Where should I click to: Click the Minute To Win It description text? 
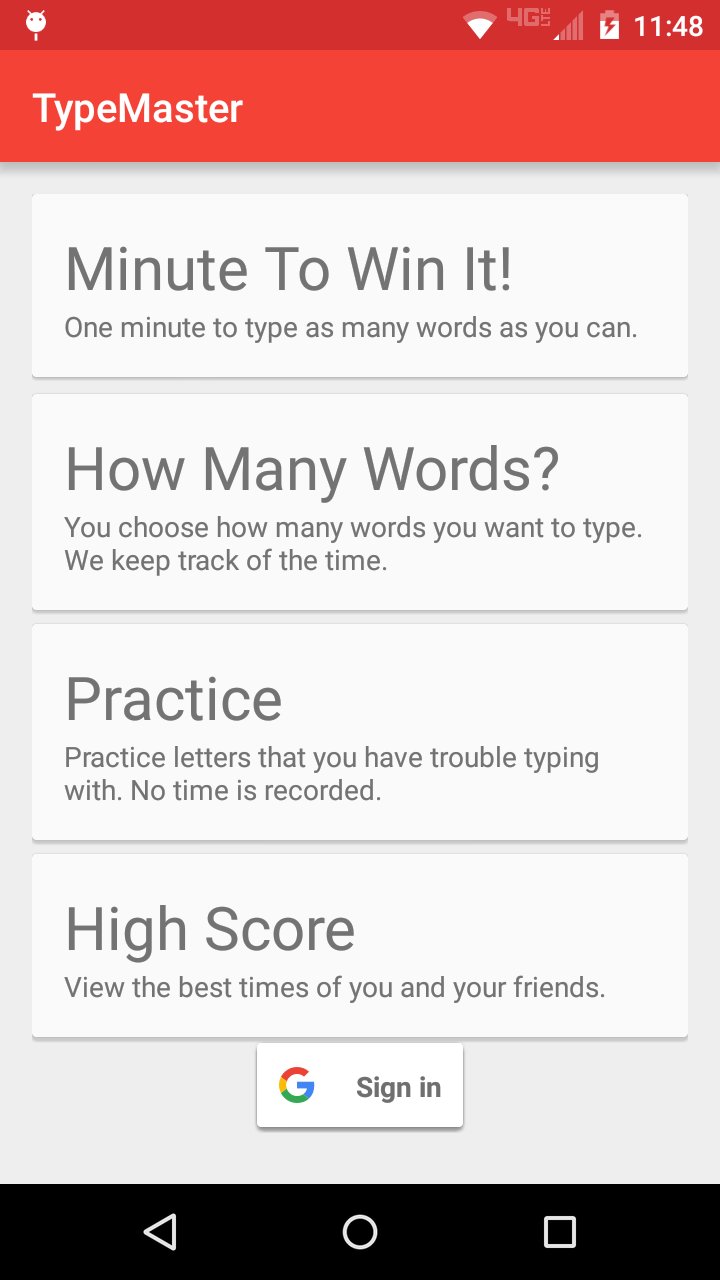[350, 327]
